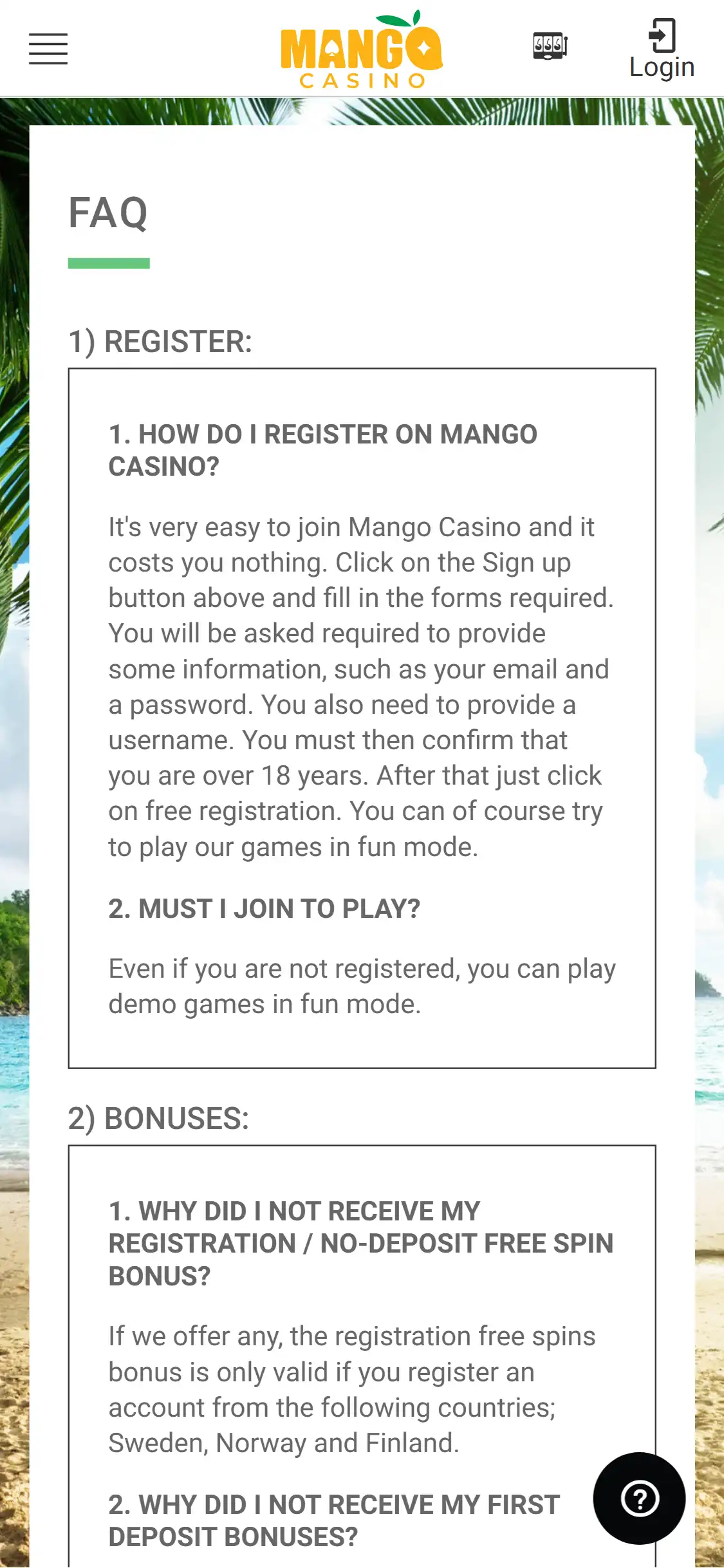Open the help chat bubble
Viewport: 724px width, 1568px height.
tap(639, 1498)
